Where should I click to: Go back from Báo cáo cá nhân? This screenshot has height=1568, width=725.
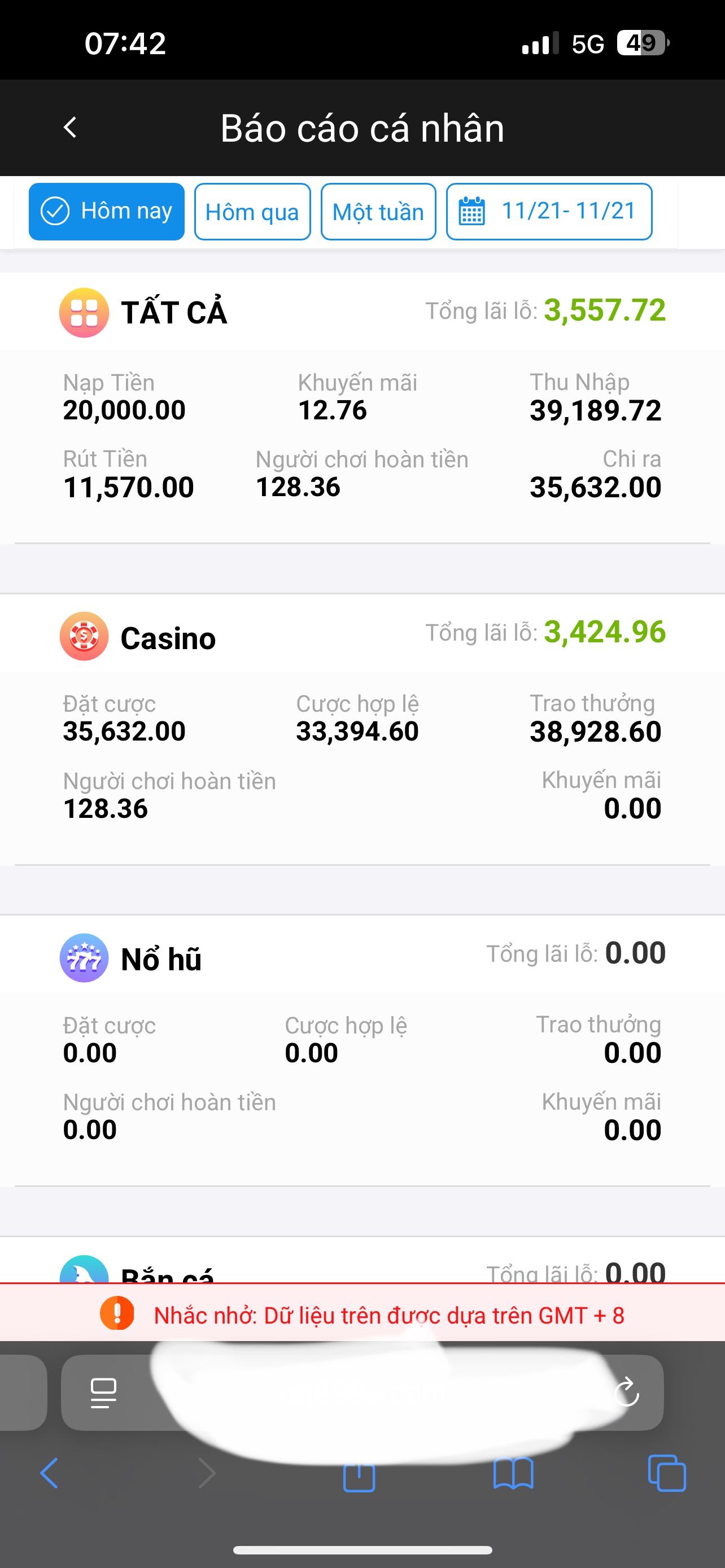point(71,128)
